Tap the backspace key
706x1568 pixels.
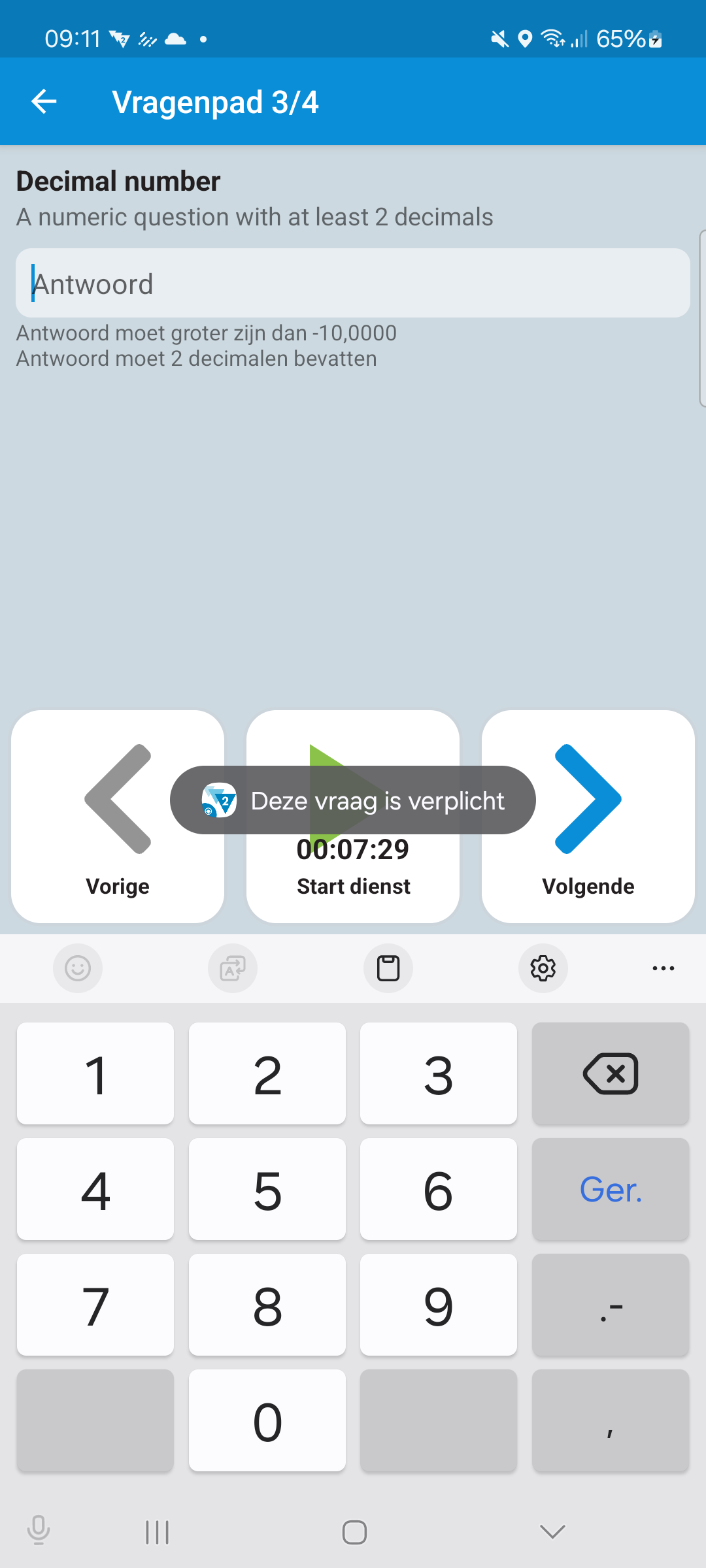coord(610,1073)
